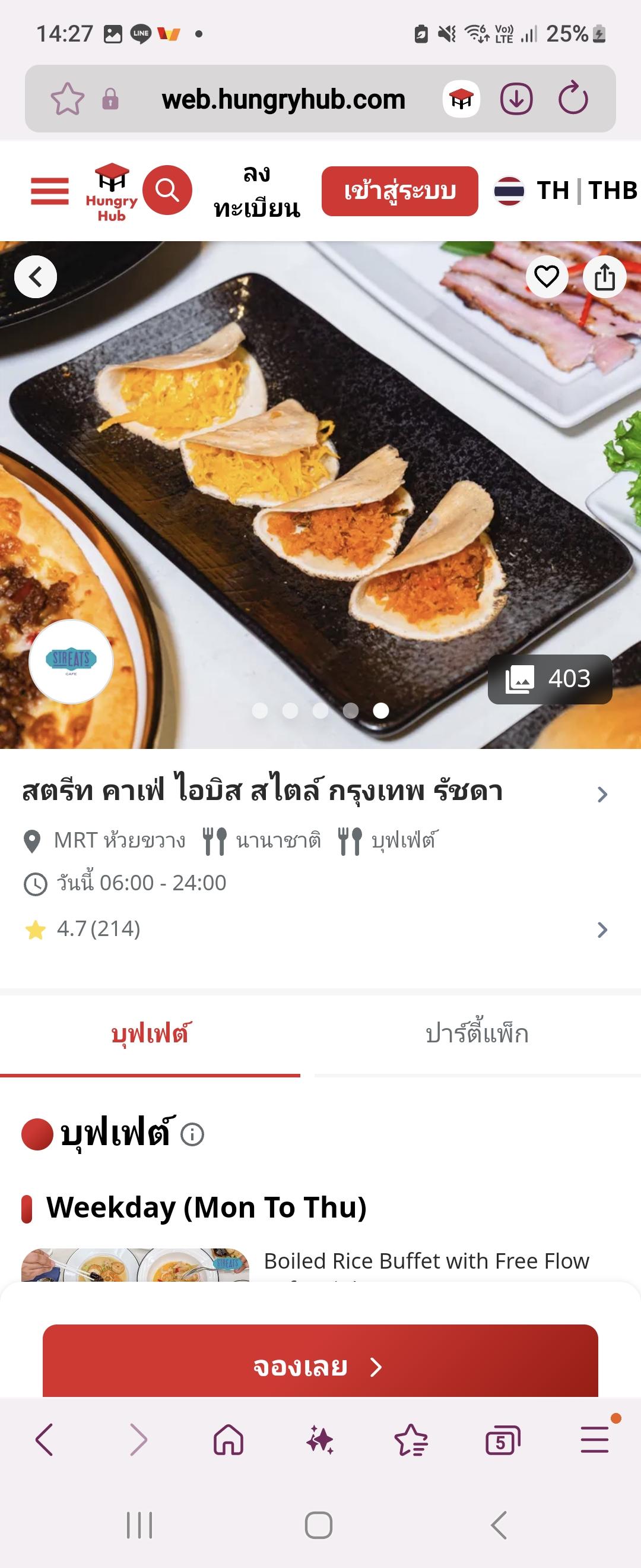Go to the browser home page
This screenshot has height=1568, width=641.
[229, 1440]
